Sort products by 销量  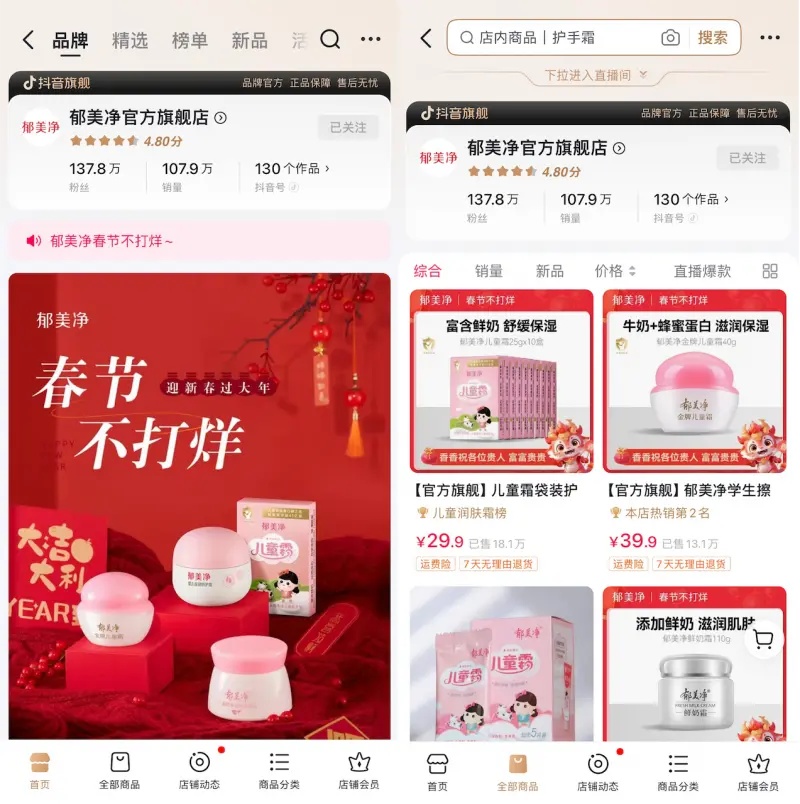pyautogui.click(x=489, y=271)
